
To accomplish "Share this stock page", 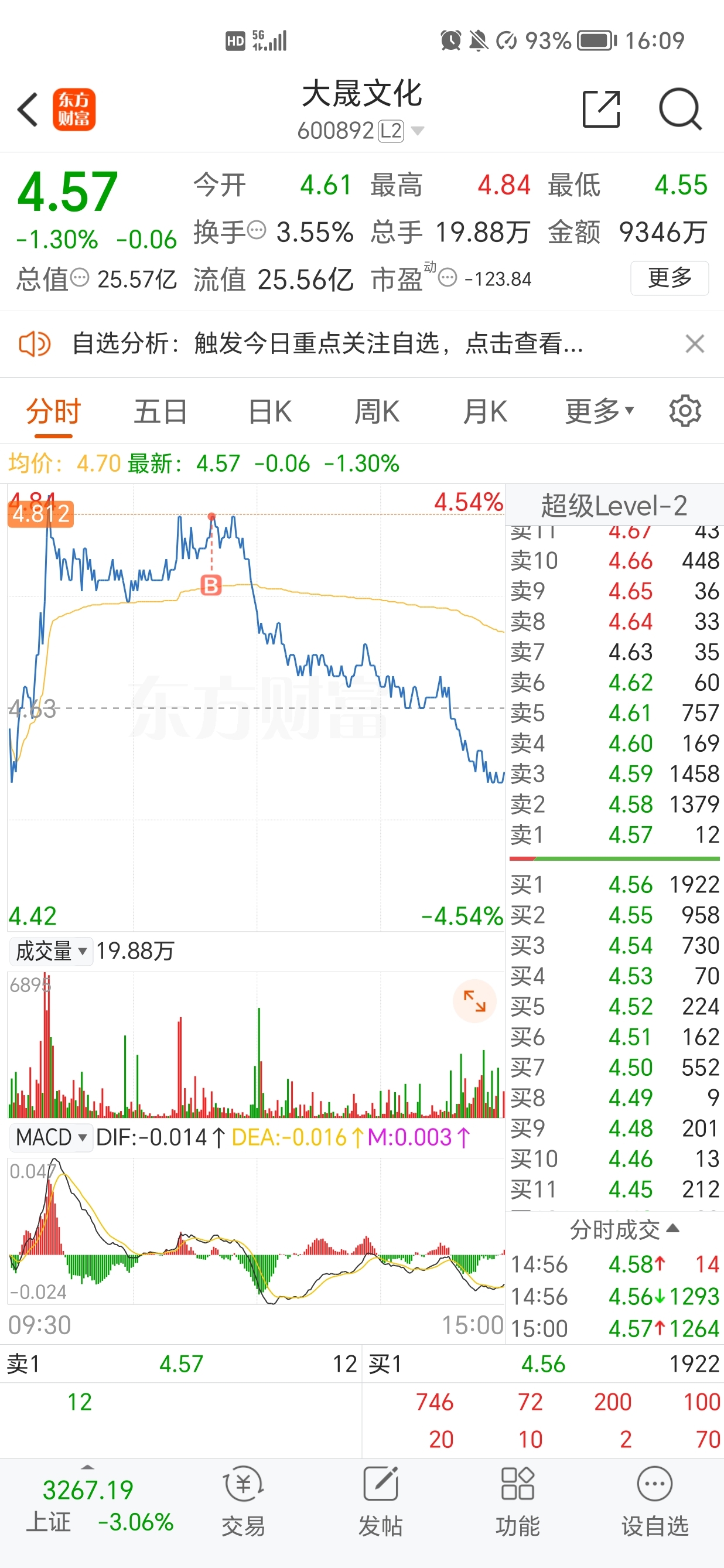I will coord(600,110).
